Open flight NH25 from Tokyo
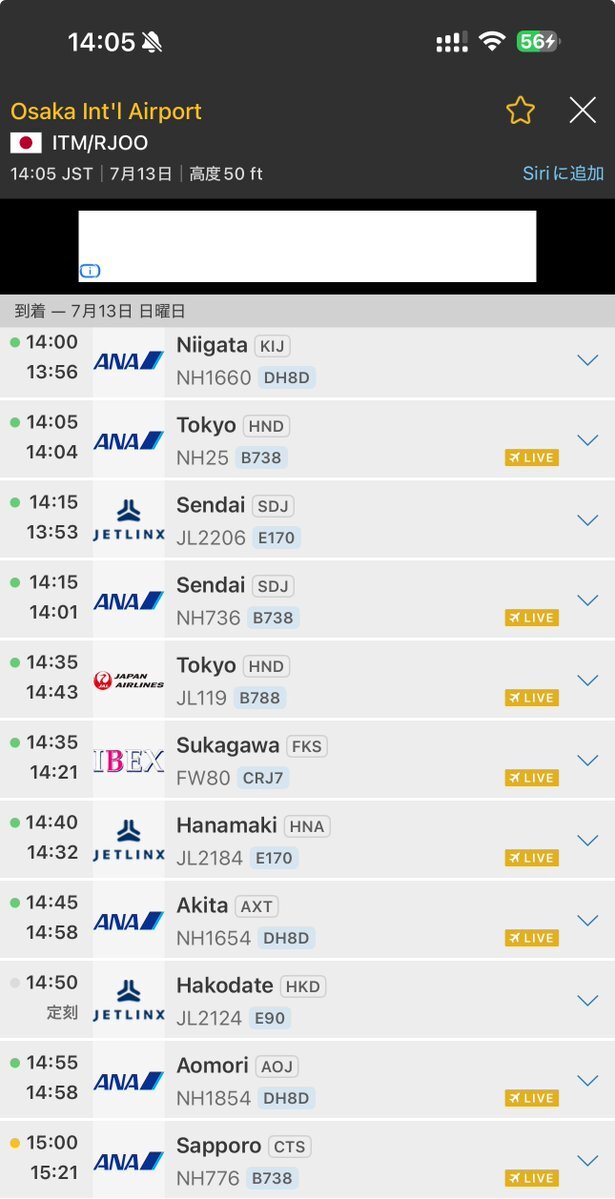Image resolution: width=615 pixels, height=1199 pixels. point(308,440)
